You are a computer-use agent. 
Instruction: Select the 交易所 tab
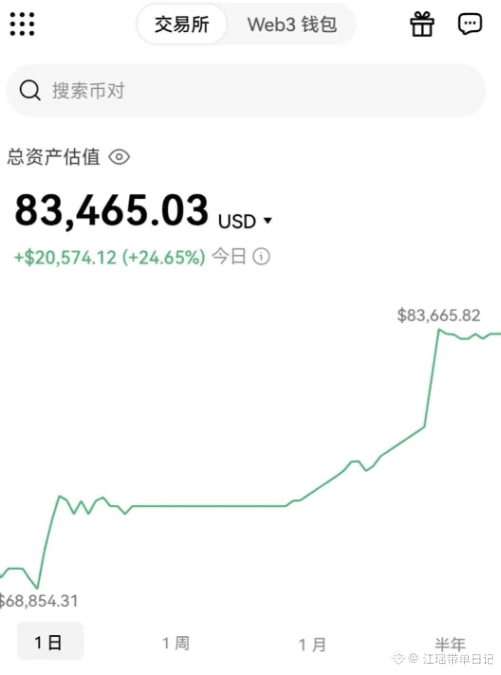(x=182, y=24)
